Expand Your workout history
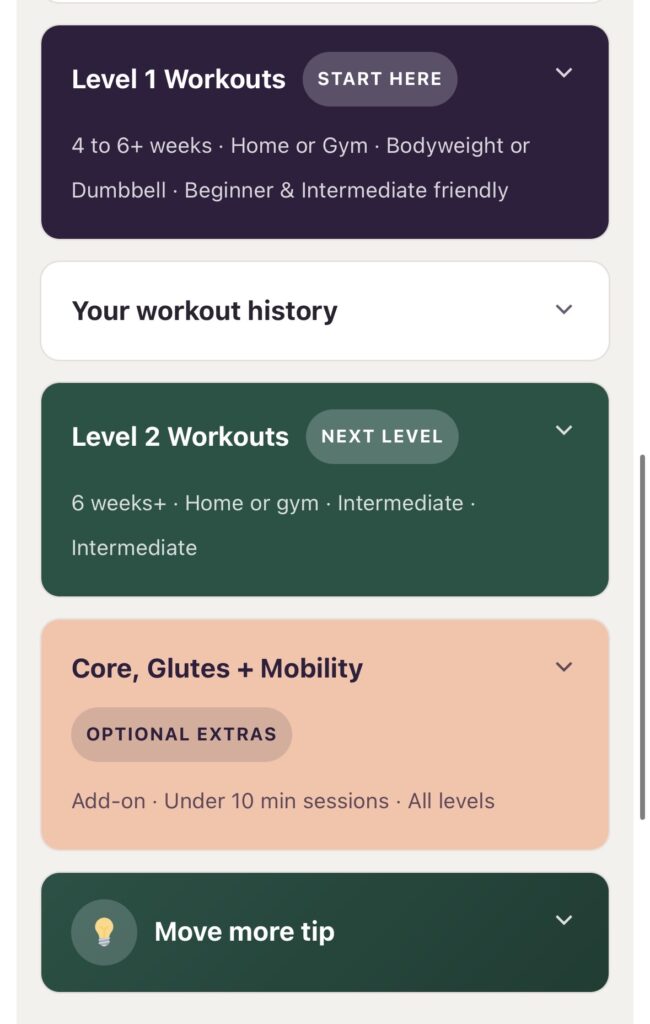The width and height of the screenshot is (650, 1024). click(x=563, y=309)
